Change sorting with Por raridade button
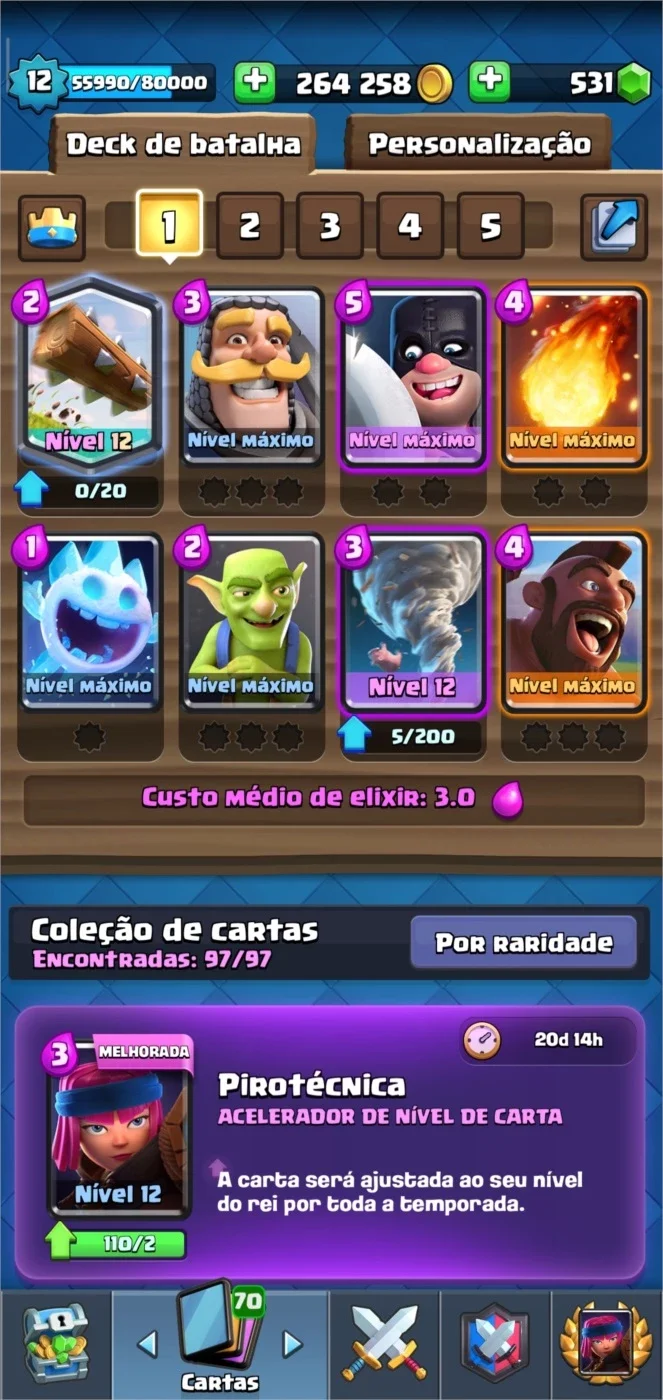 pos(523,943)
